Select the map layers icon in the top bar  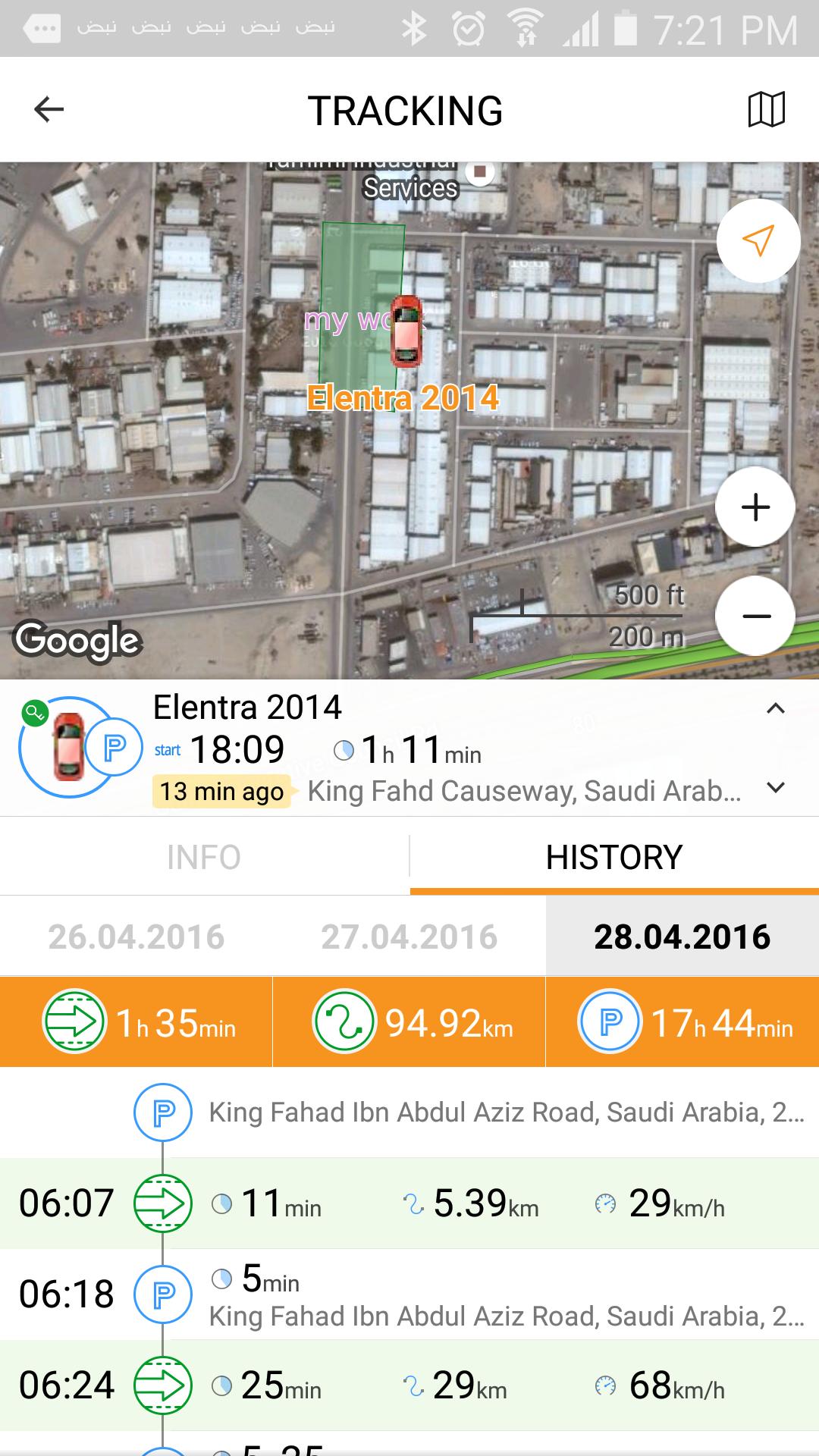click(x=766, y=110)
